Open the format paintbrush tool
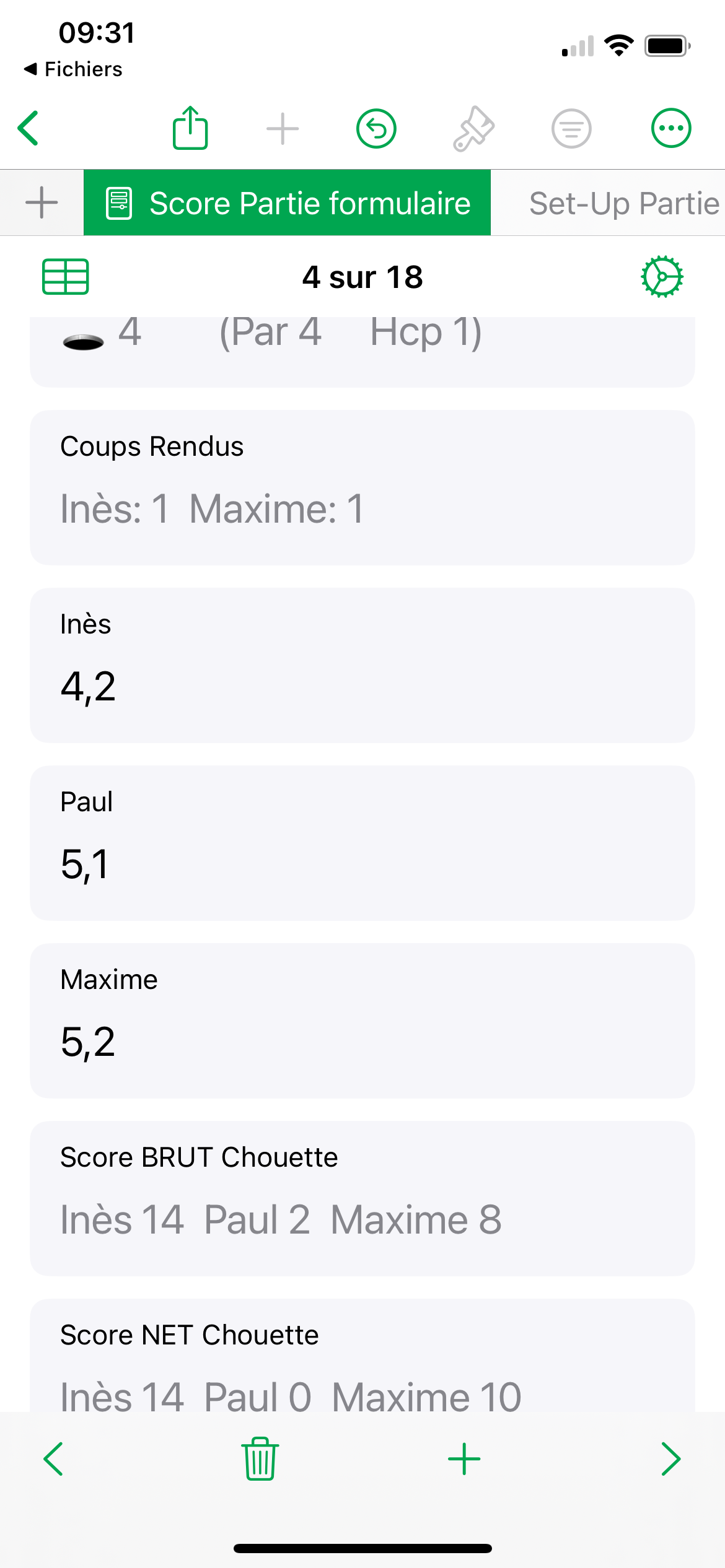Viewport: 725px width, 1568px height. pyautogui.click(x=473, y=128)
